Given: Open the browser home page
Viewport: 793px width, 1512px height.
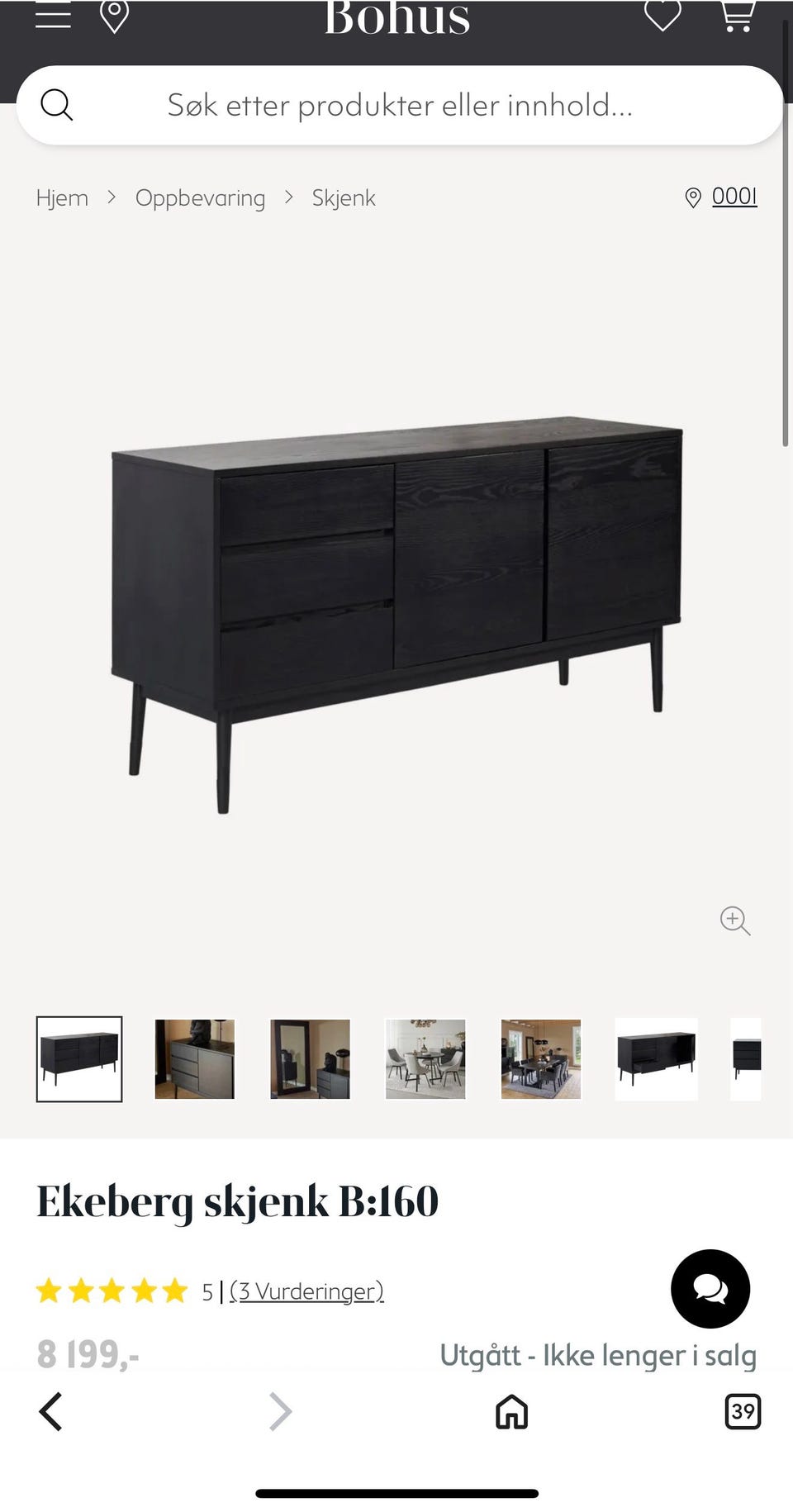Looking at the screenshot, I should (511, 1411).
